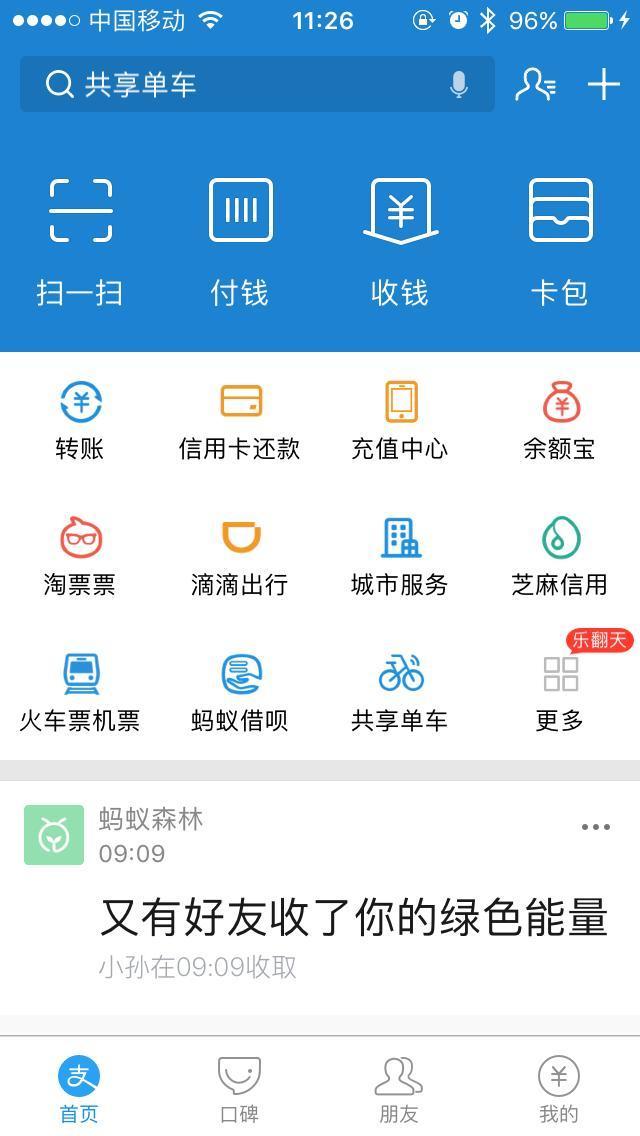Open 滴滴出行

pyautogui.click(x=240, y=556)
